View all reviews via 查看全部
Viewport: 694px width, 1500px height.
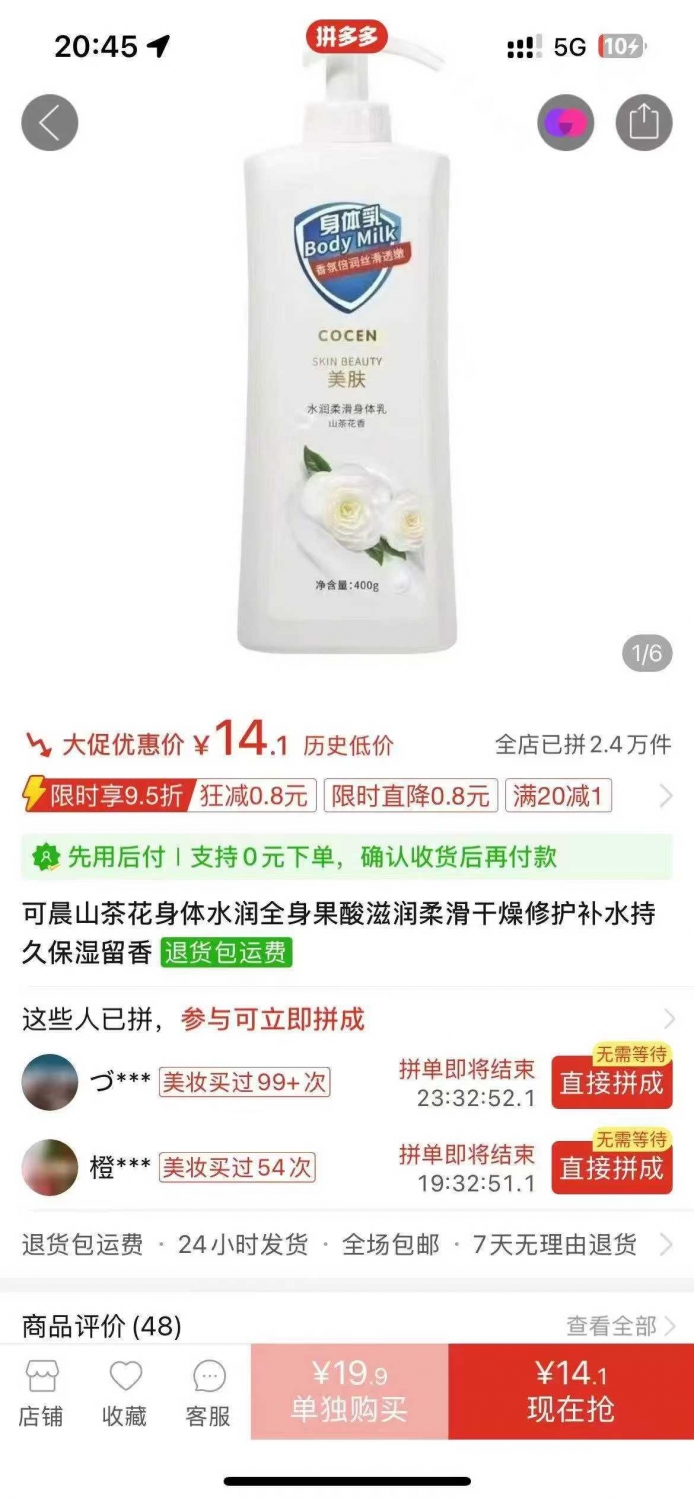pos(622,1326)
